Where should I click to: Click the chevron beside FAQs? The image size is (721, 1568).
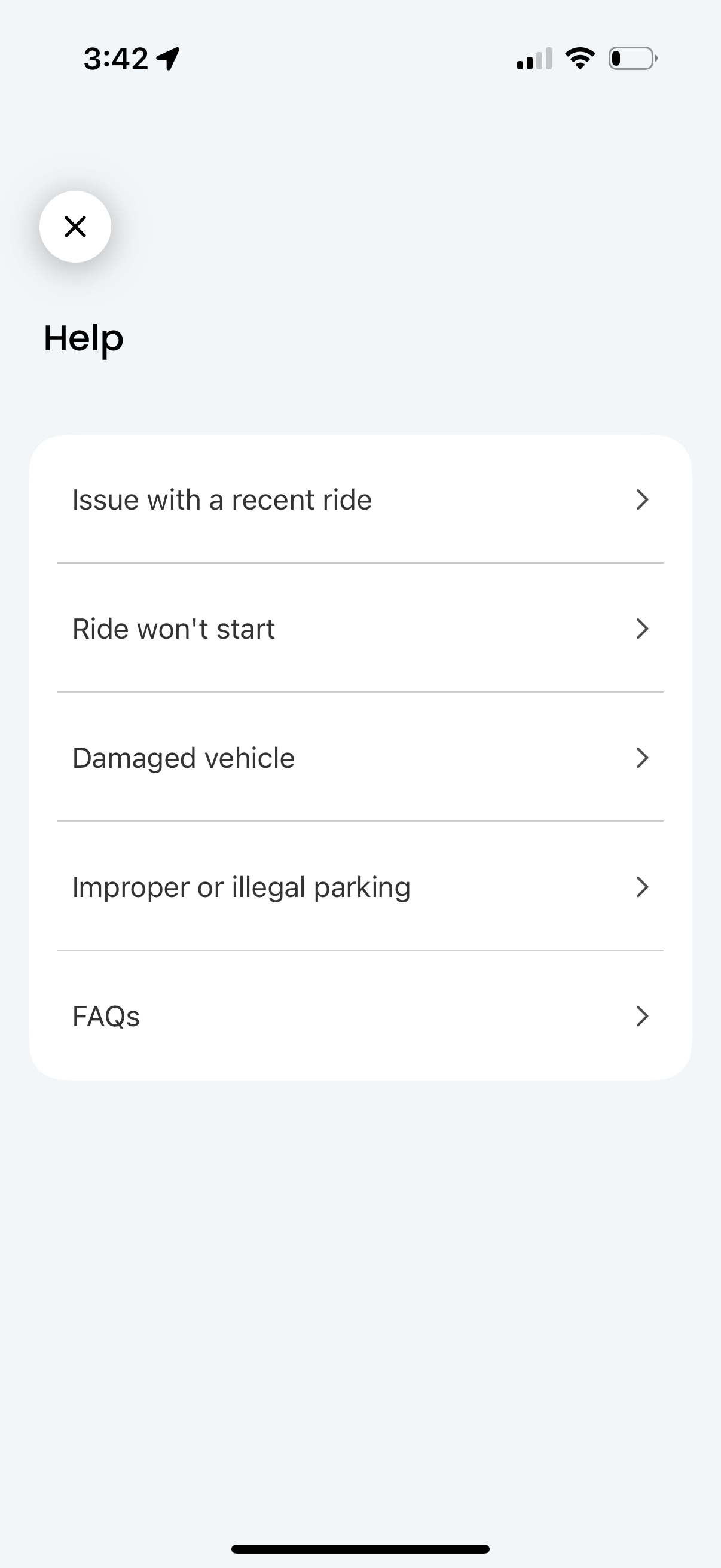point(643,1016)
